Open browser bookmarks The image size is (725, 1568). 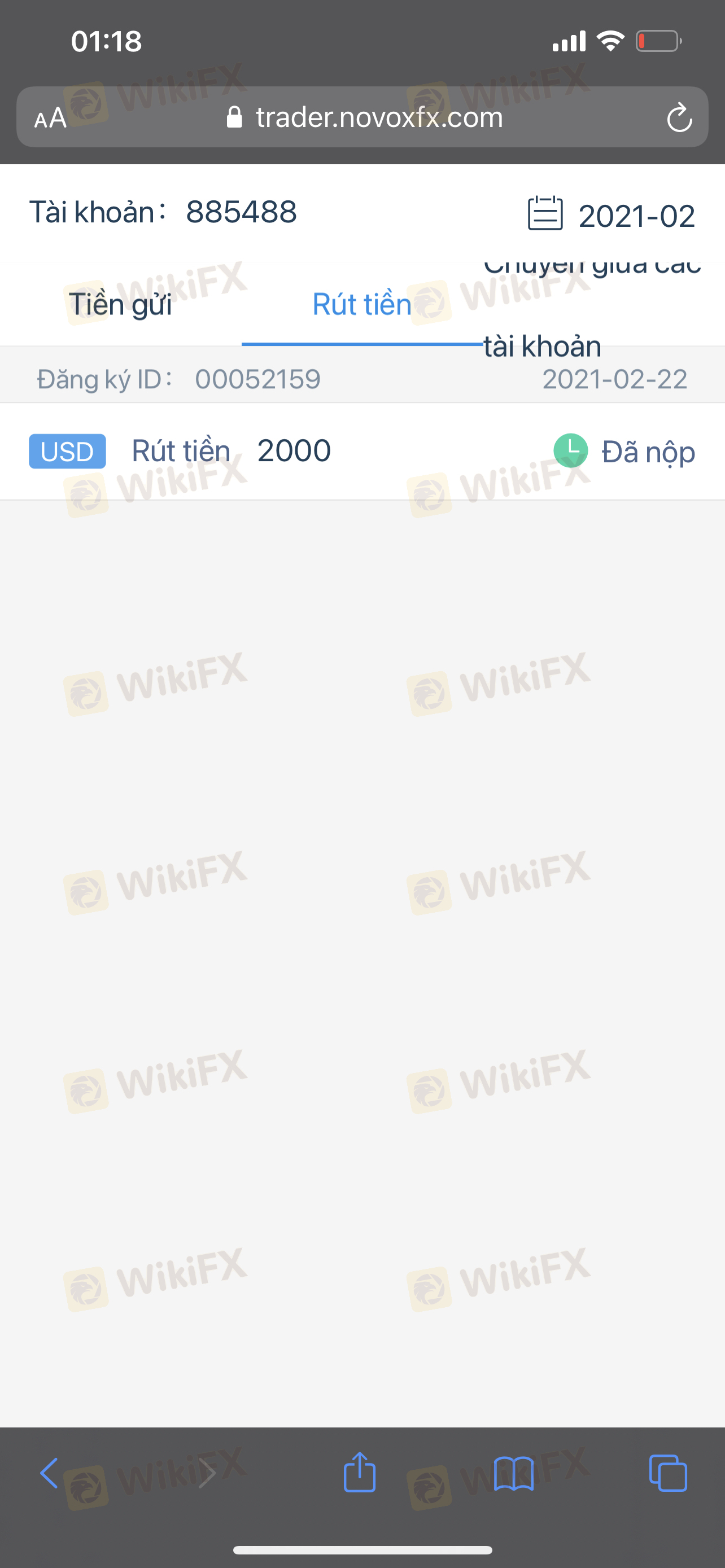pyautogui.click(x=514, y=1474)
